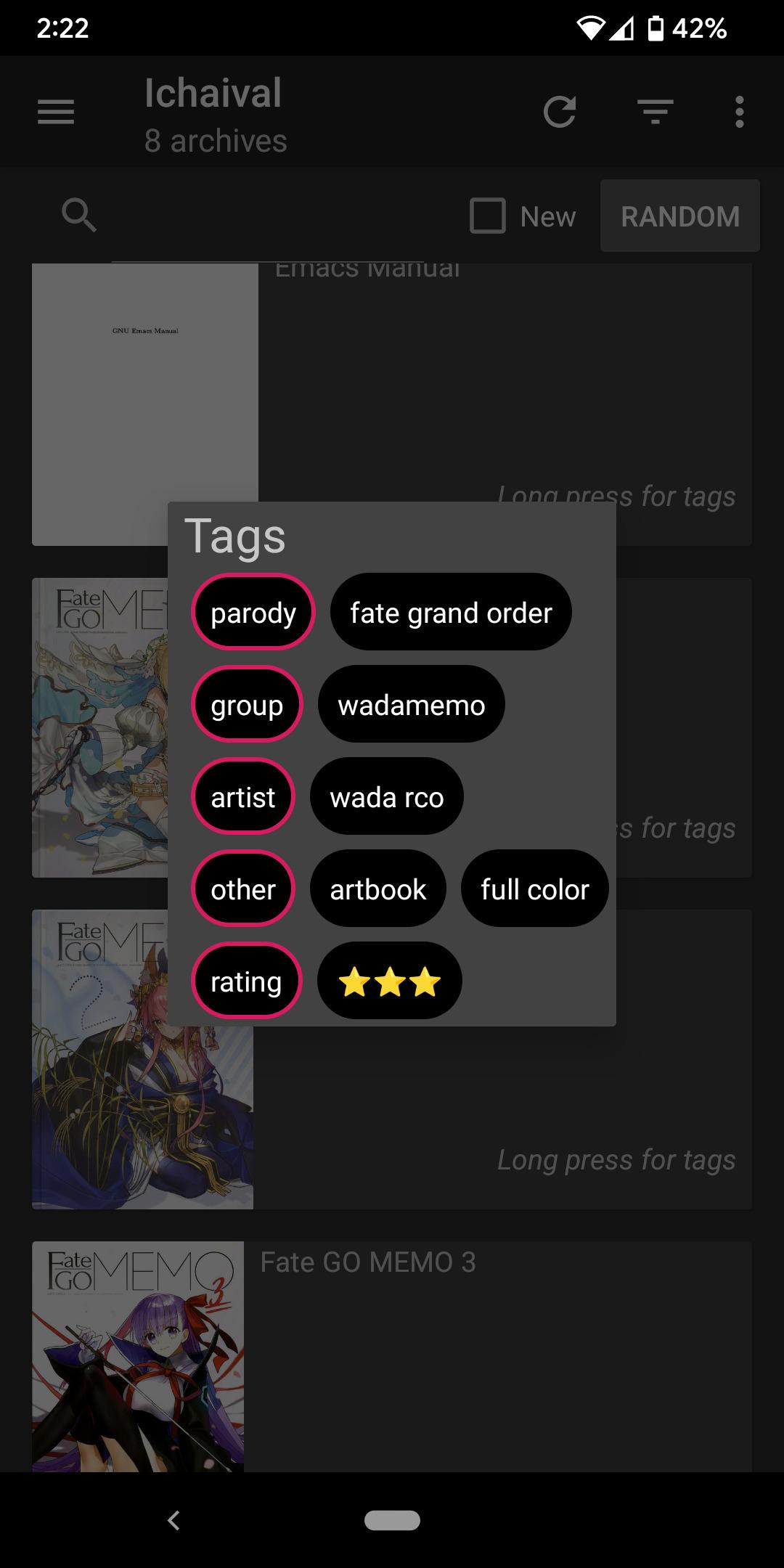Open a RANDOM archive
The width and height of the screenshot is (784, 1568).
679,216
